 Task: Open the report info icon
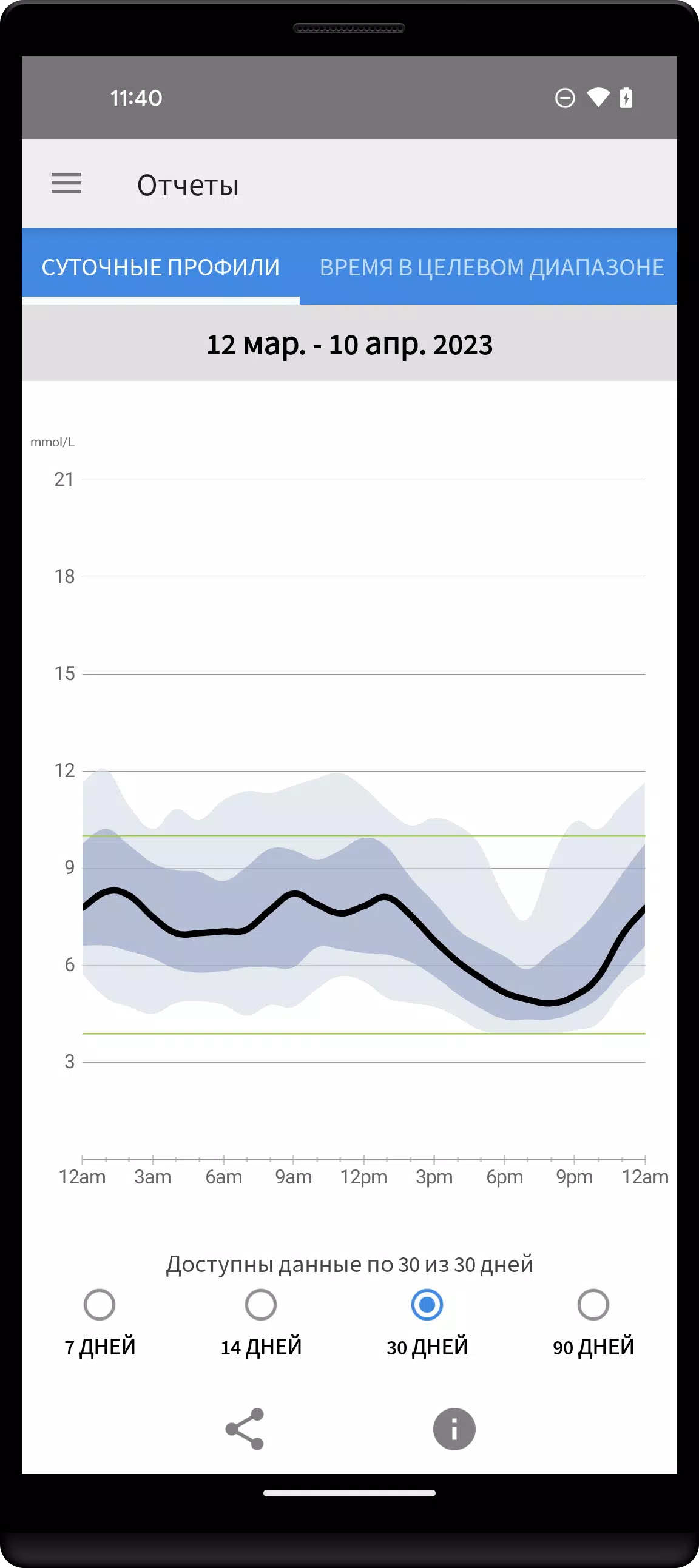pyautogui.click(x=454, y=1428)
